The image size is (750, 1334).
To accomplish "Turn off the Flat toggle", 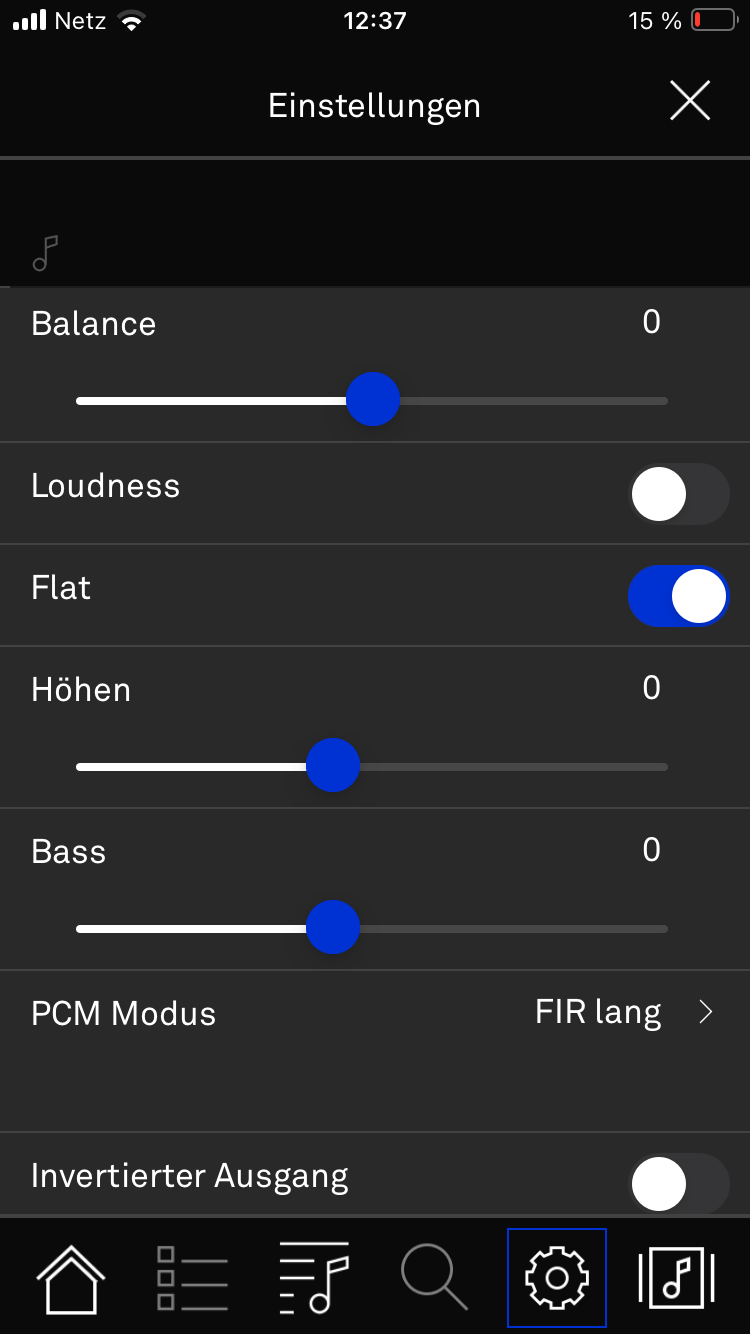I will 679,596.
